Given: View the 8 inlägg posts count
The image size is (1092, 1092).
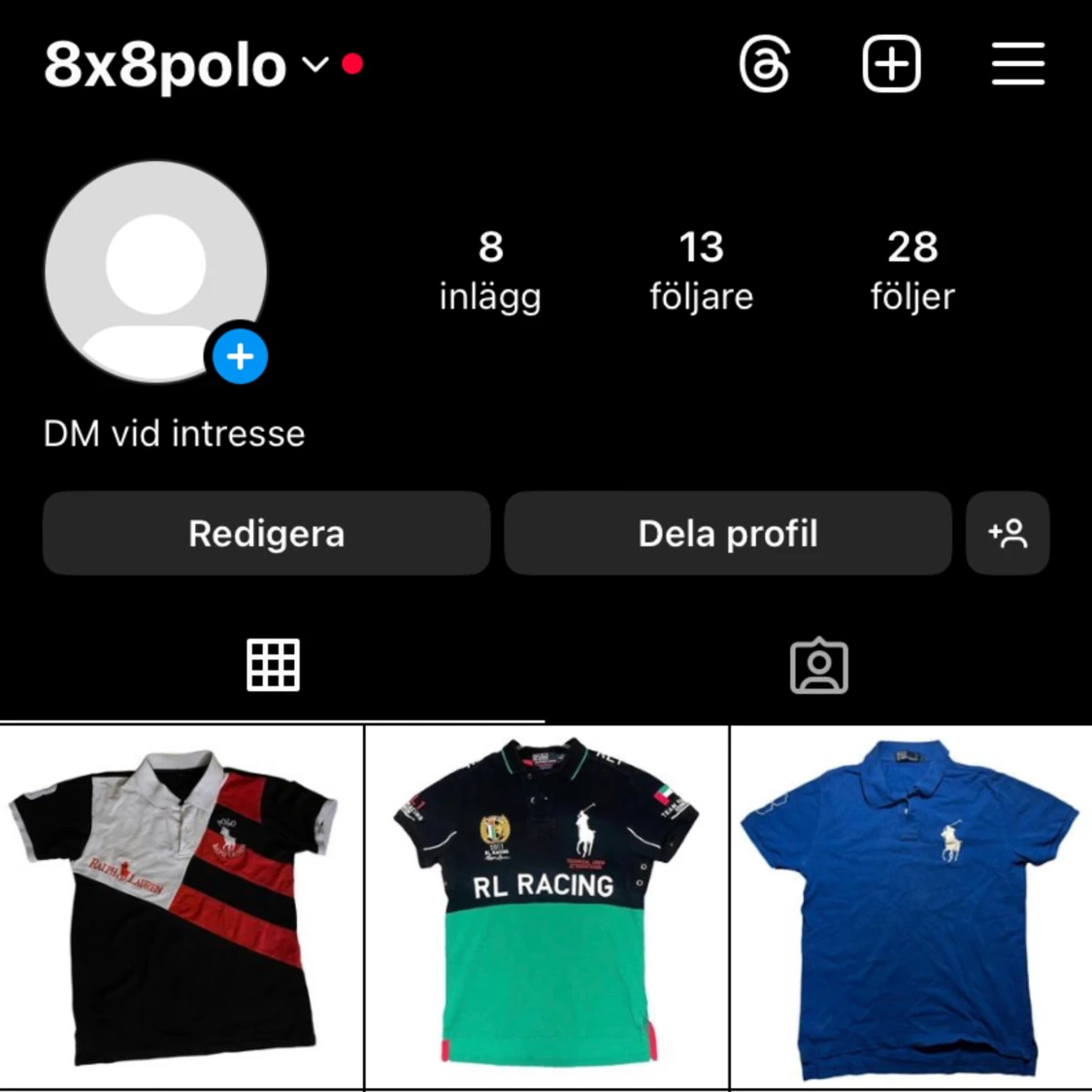Looking at the screenshot, I should 490,271.
